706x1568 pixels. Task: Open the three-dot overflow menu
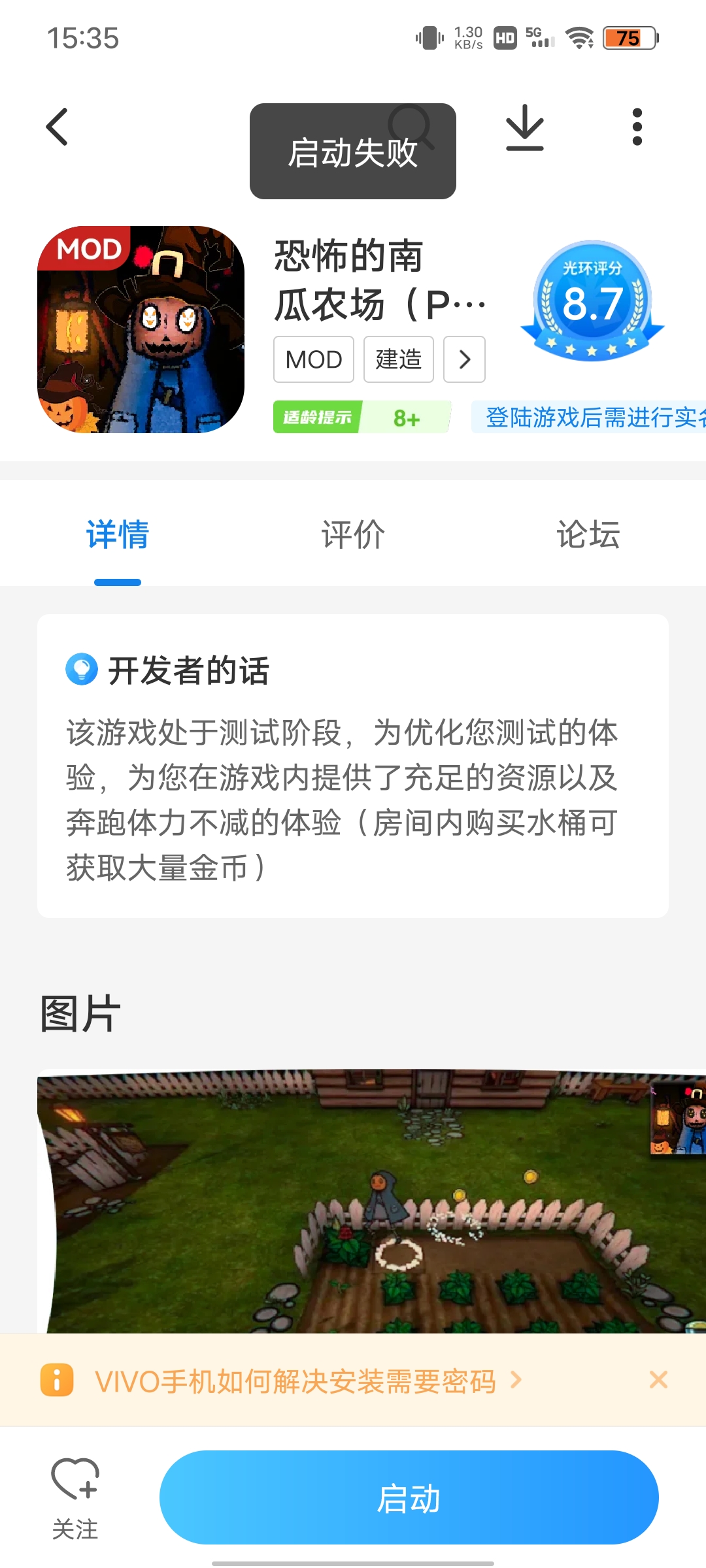pos(637,127)
